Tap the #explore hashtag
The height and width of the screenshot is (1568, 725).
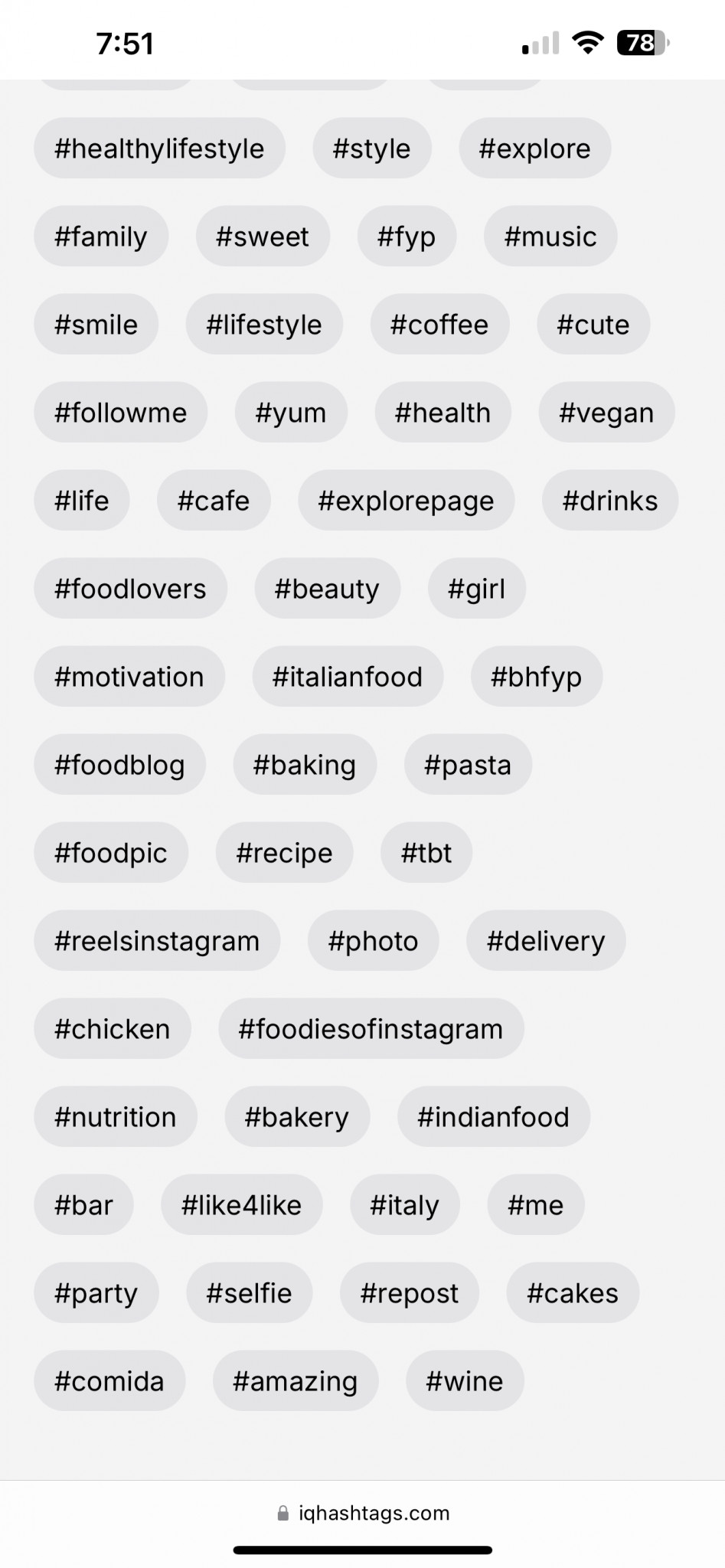(x=534, y=149)
